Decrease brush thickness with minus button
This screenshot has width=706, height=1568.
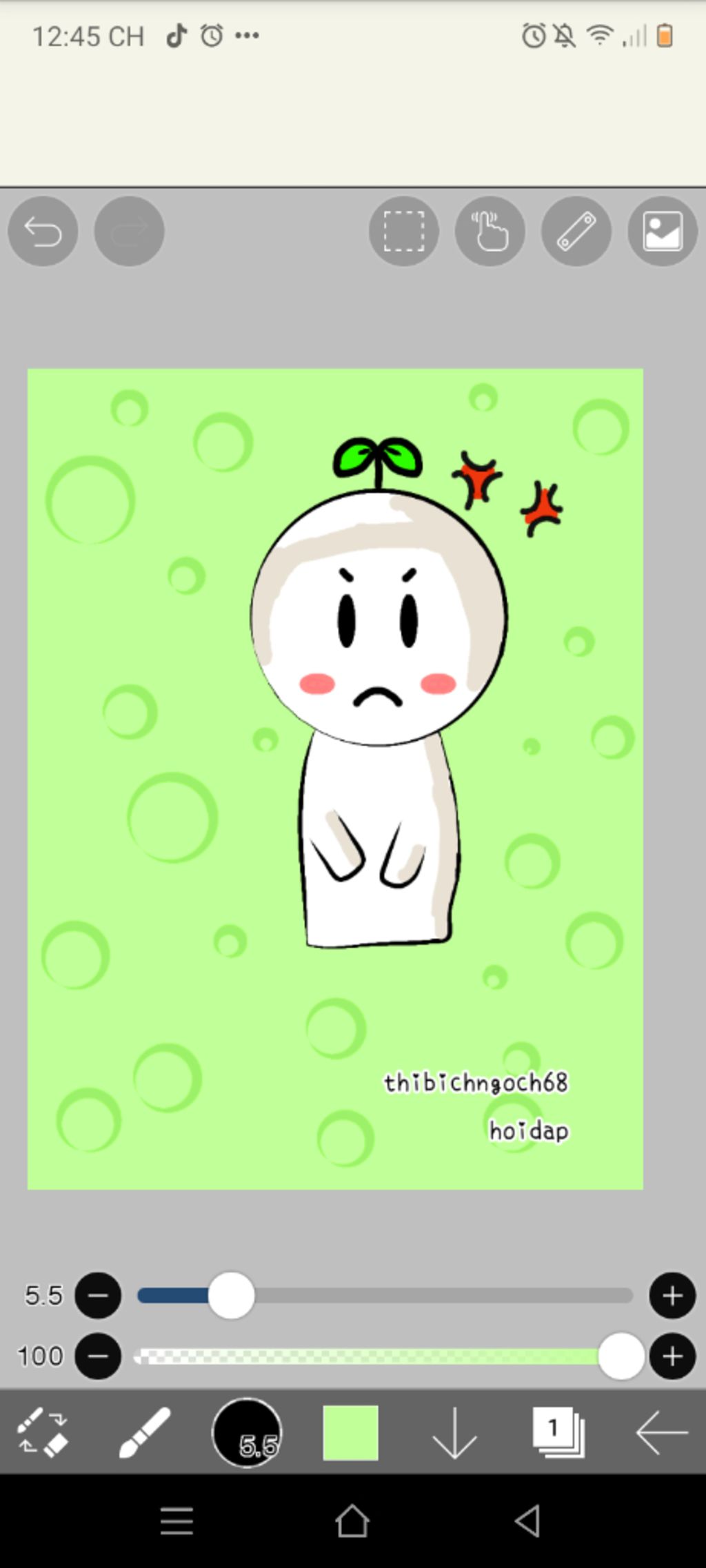coord(98,1296)
